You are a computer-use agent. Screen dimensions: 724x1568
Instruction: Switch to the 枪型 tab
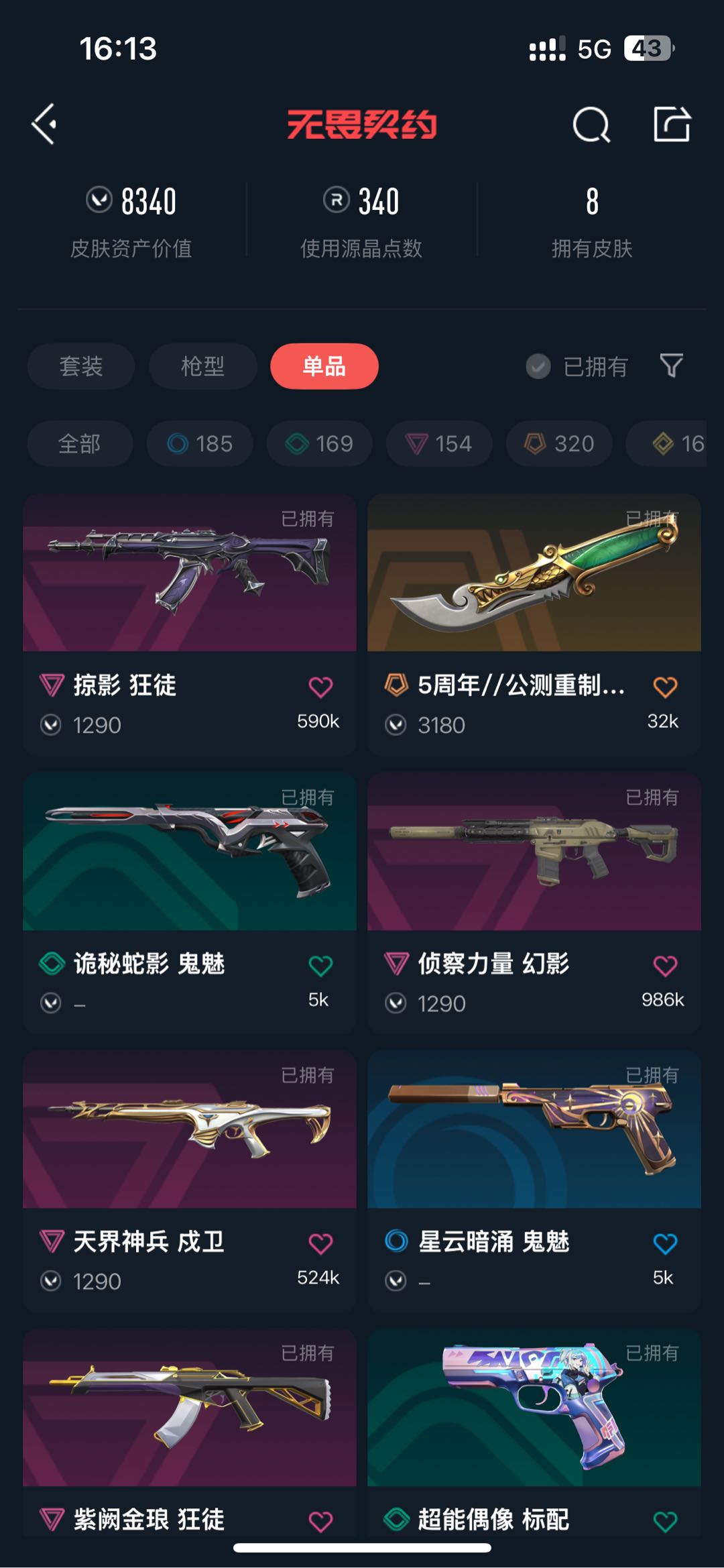tap(202, 366)
